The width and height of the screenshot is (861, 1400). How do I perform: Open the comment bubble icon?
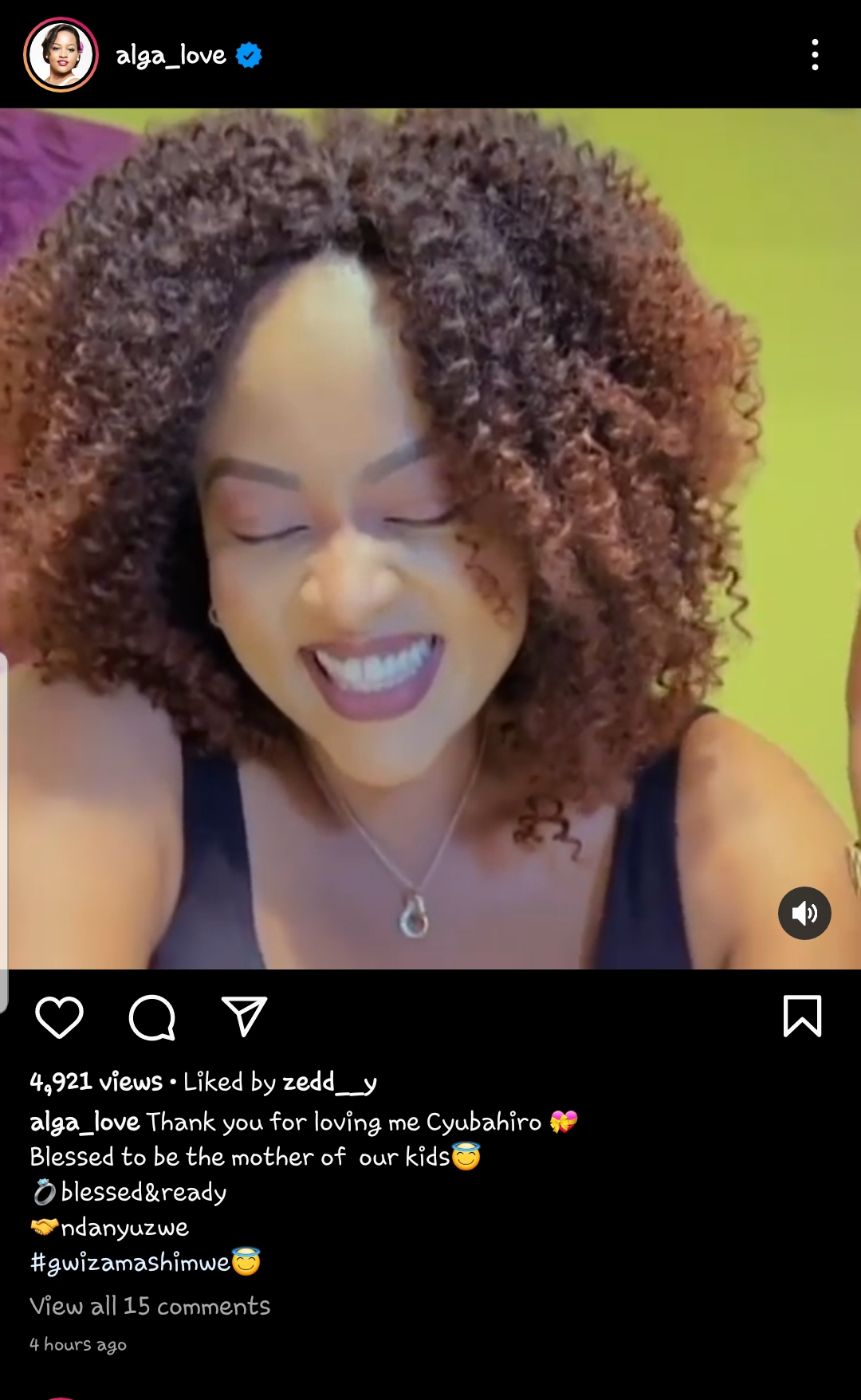pyautogui.click(x=151, y=1017)
